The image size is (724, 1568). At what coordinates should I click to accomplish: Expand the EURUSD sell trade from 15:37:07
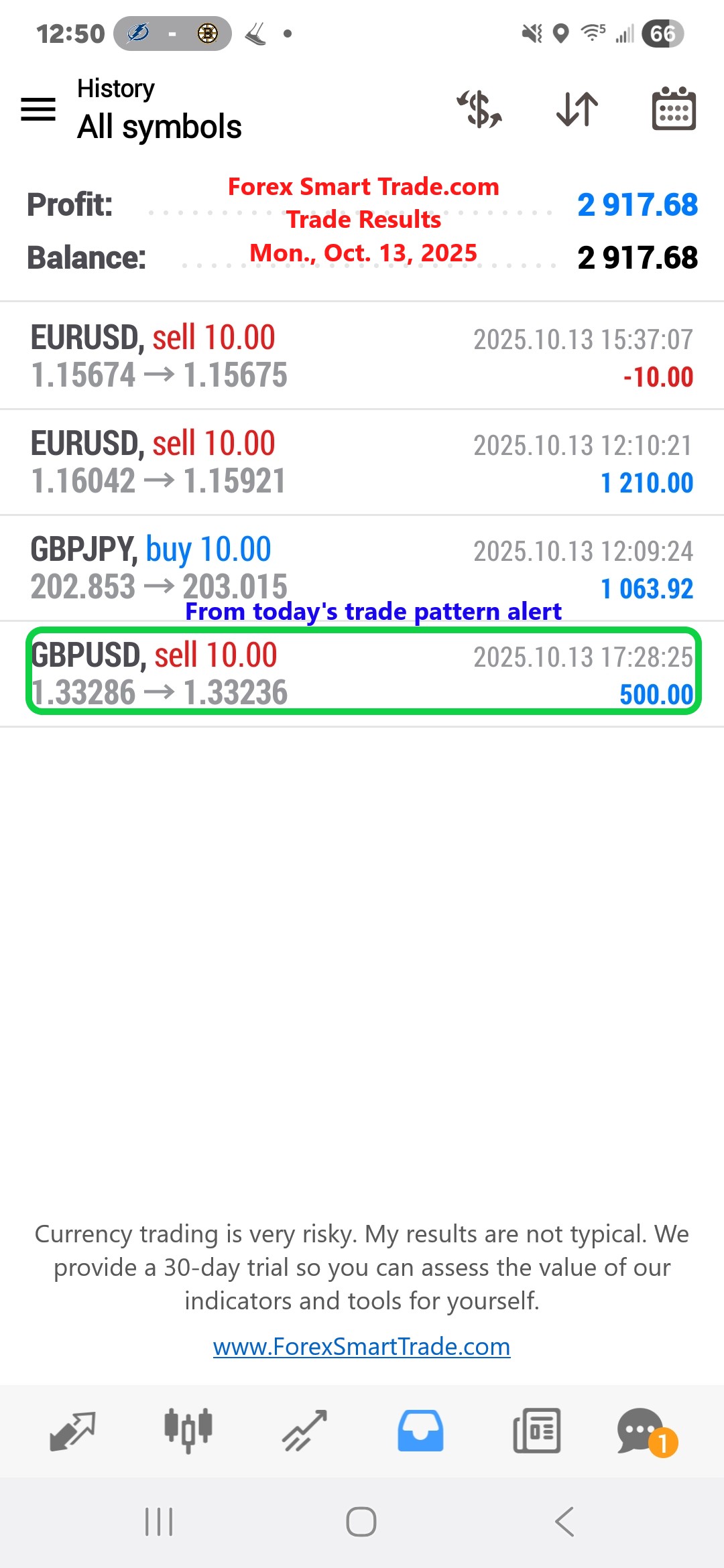point(362,355)
